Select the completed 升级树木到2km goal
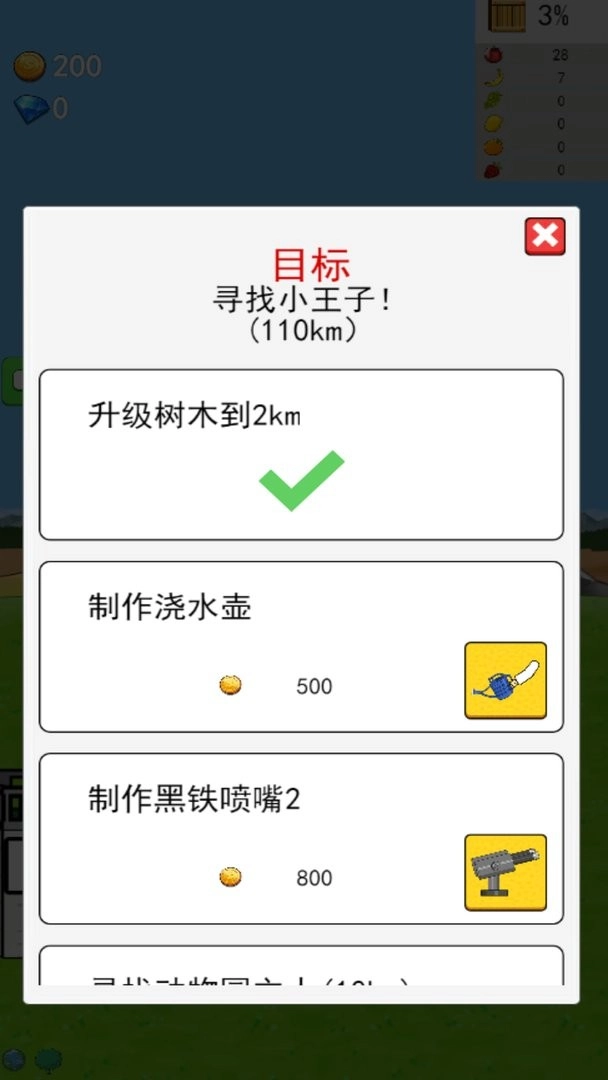Screen dimensions: 608x1080 point(301,455)
